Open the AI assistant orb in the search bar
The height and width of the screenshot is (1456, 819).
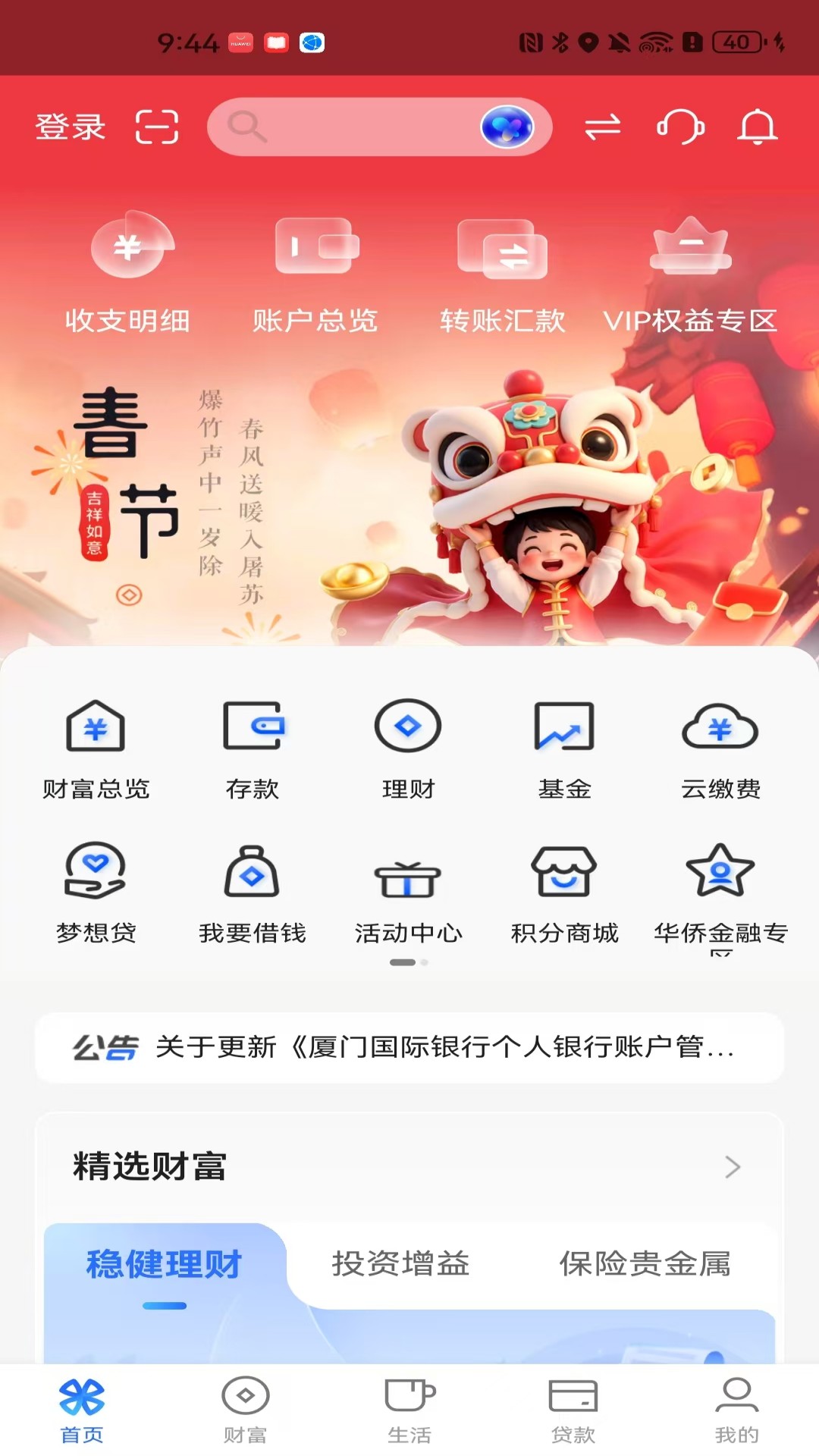click(507, 127)
